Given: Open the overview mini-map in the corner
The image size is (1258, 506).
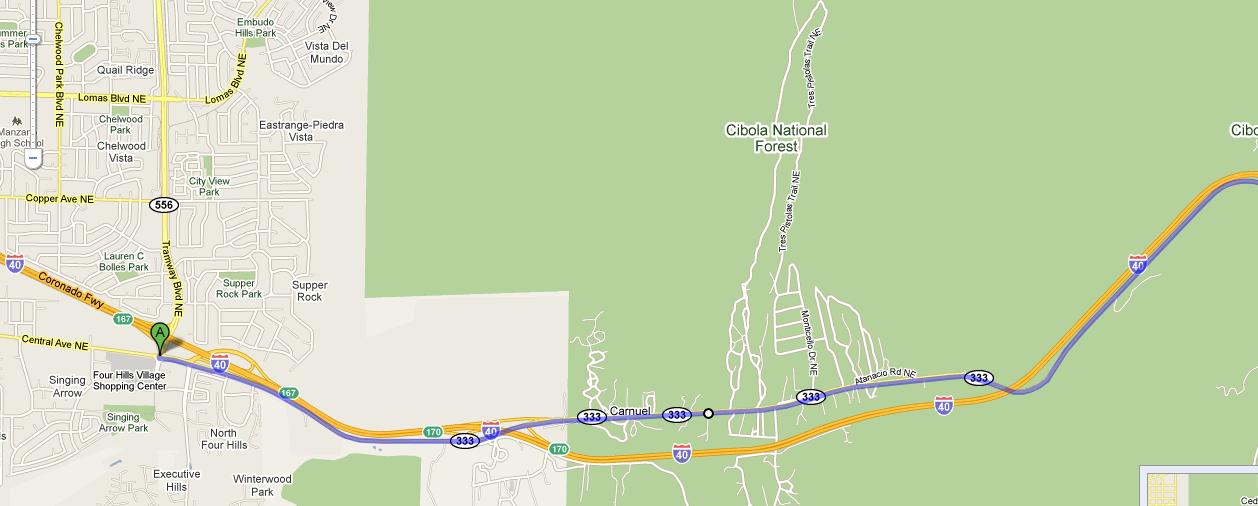Looking at the screenshot, I should [1199, 486].
